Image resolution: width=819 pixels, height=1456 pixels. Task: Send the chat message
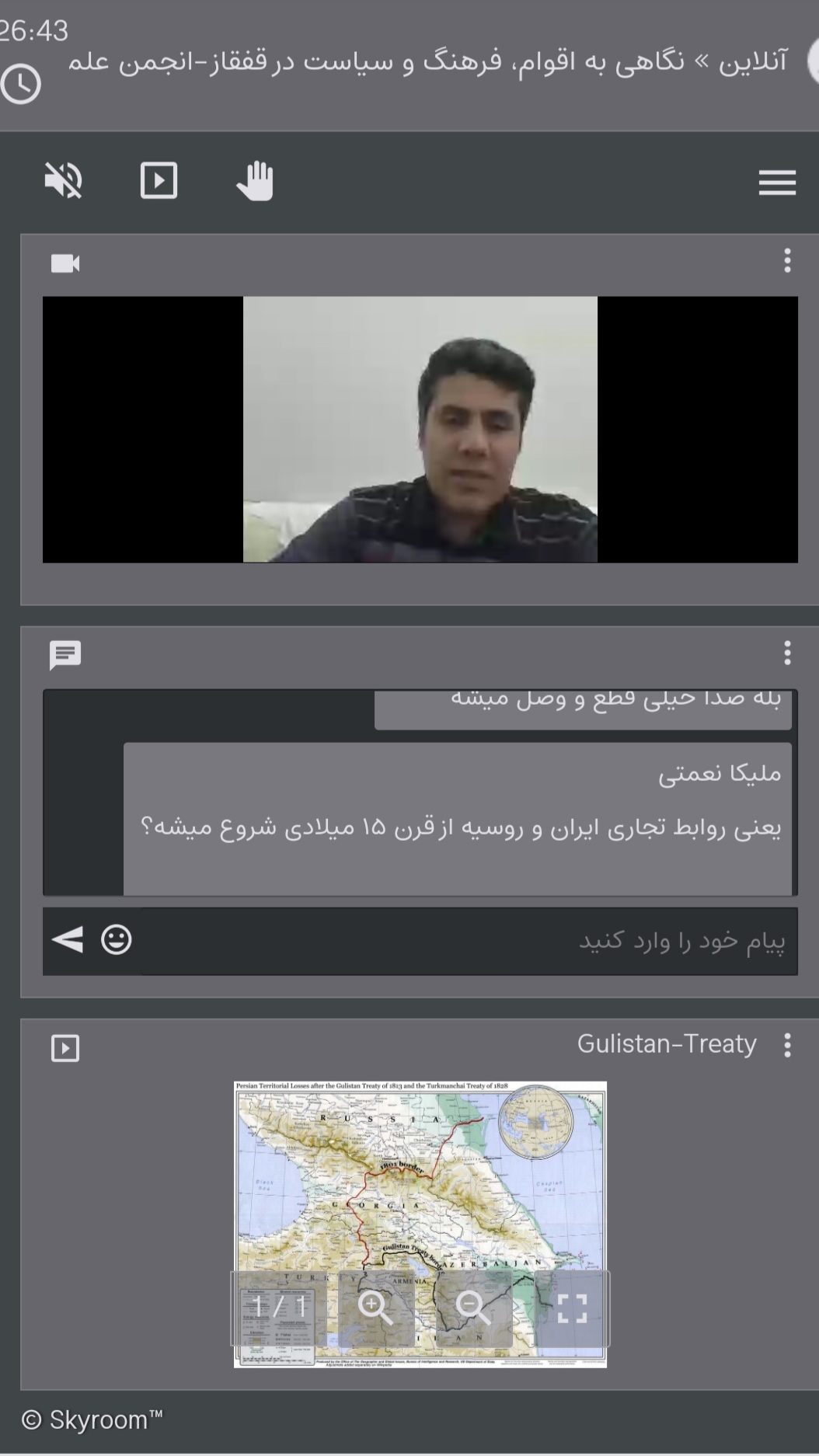[x=68, y=940]
